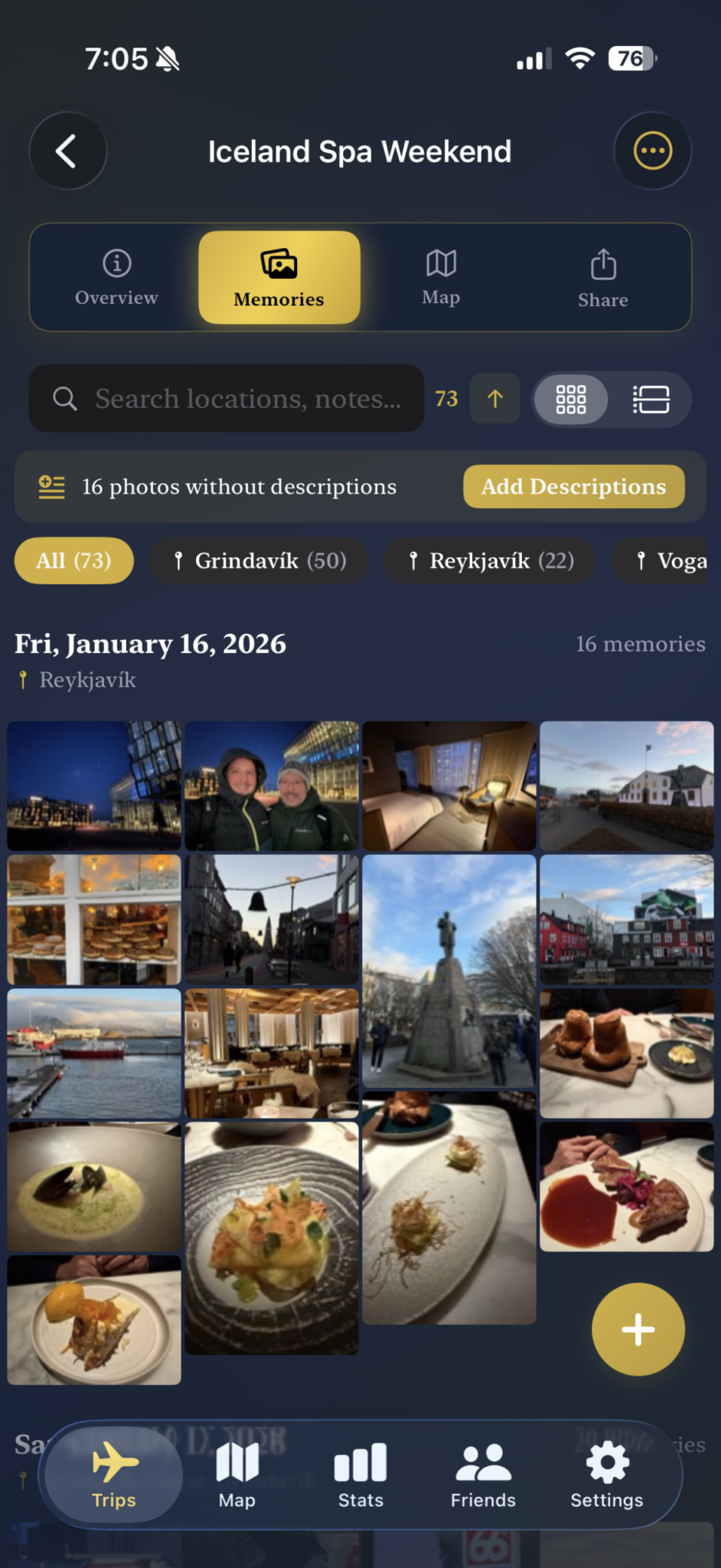Open the bakery window photo
The width and height of the screenshot is (721, 1568).
pyautogui.click(x=94, y=919)
